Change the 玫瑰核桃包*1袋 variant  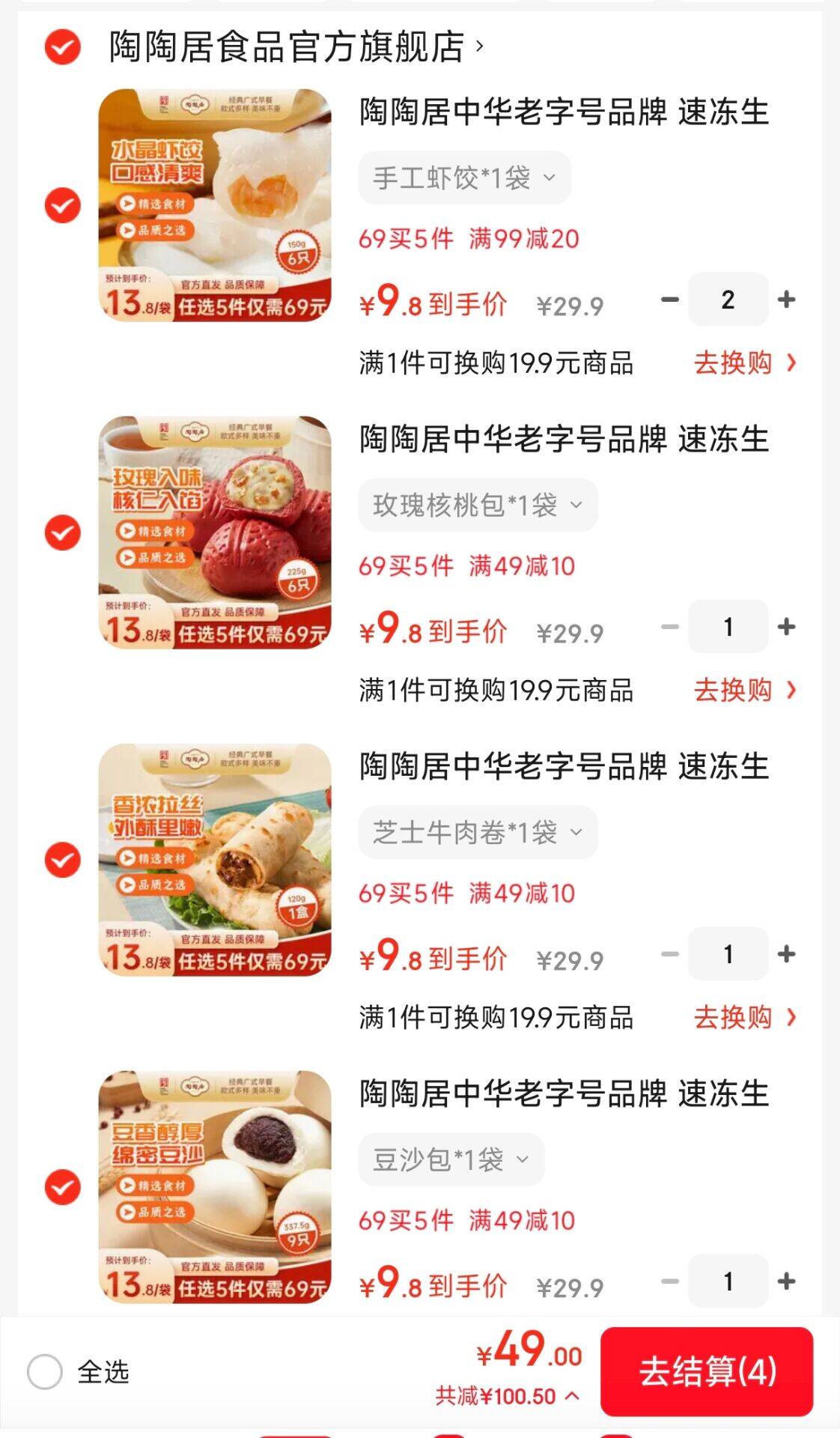click(x=478, y=506)
